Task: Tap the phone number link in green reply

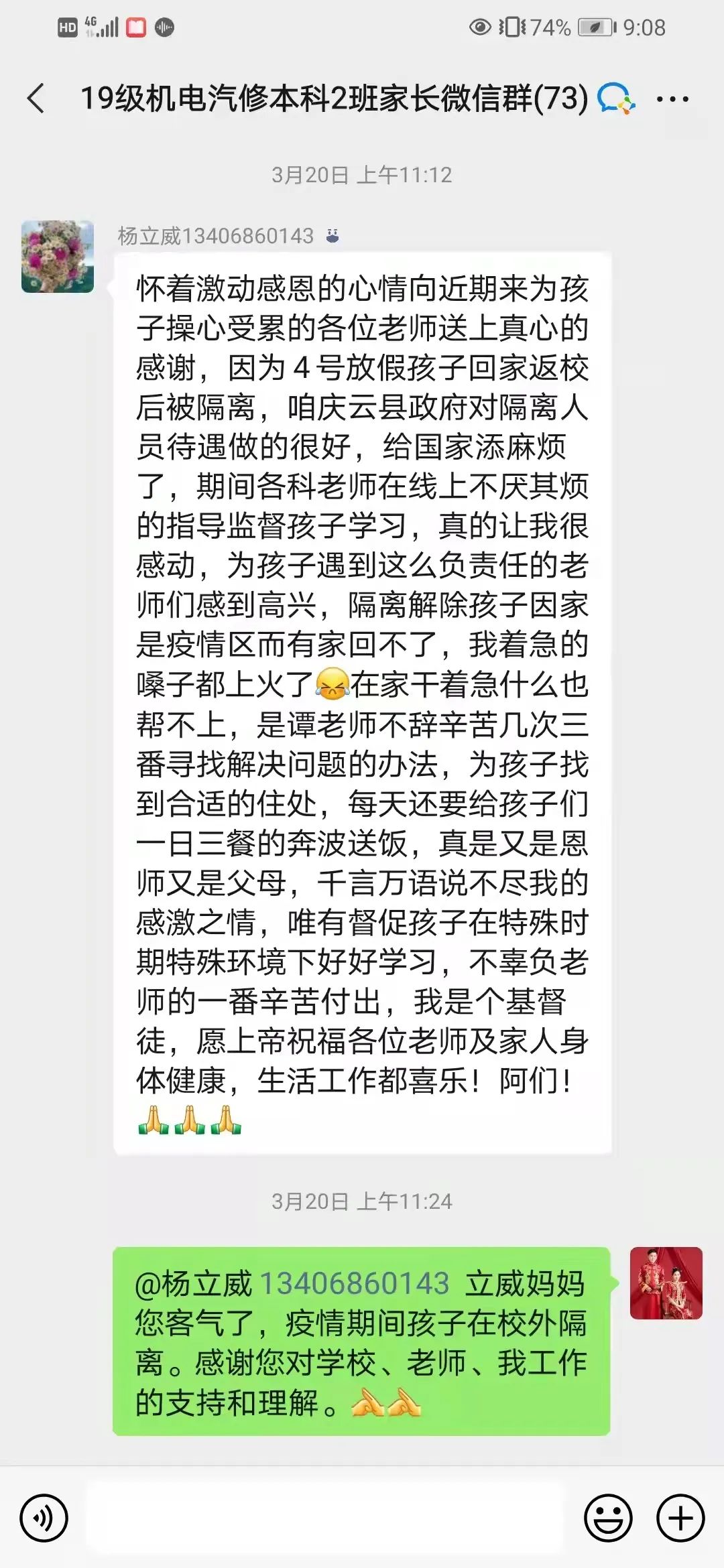Action: 354,1284
